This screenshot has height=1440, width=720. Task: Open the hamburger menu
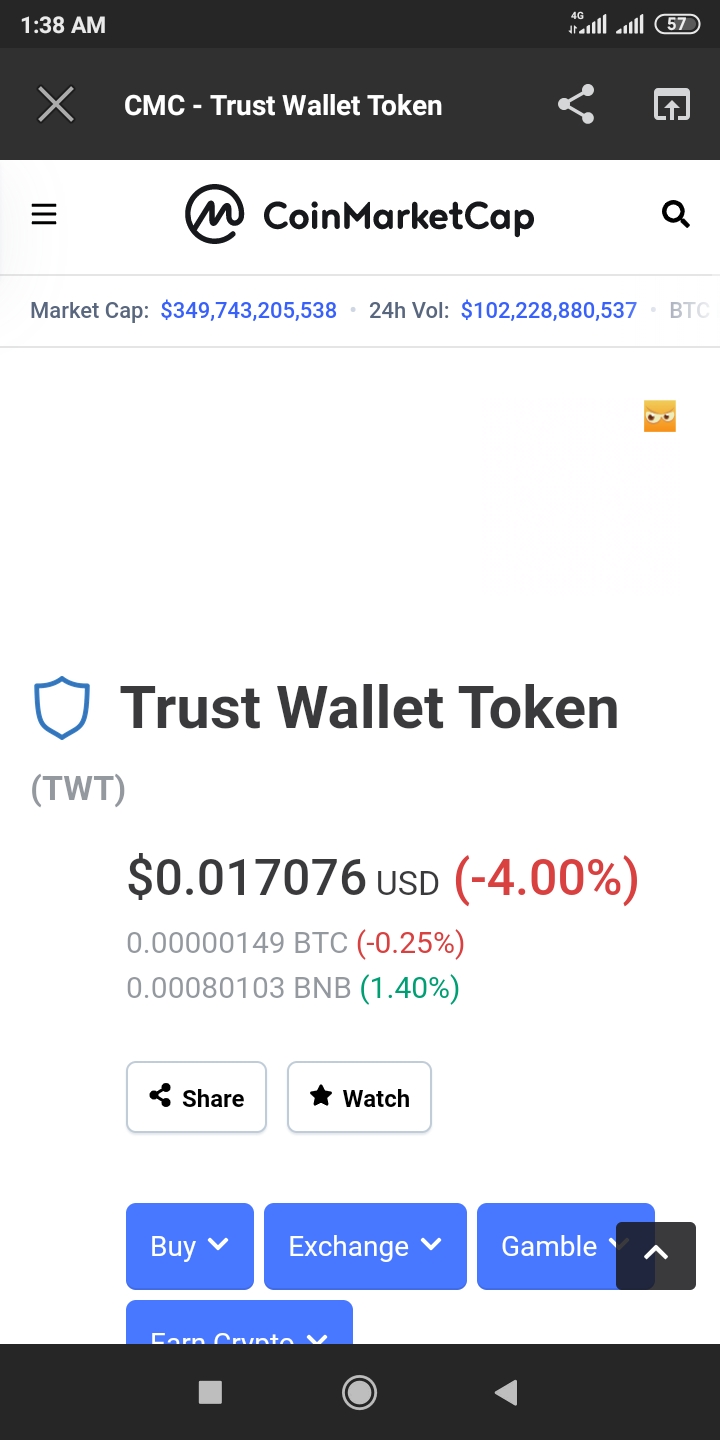click(x=44, y=214)
